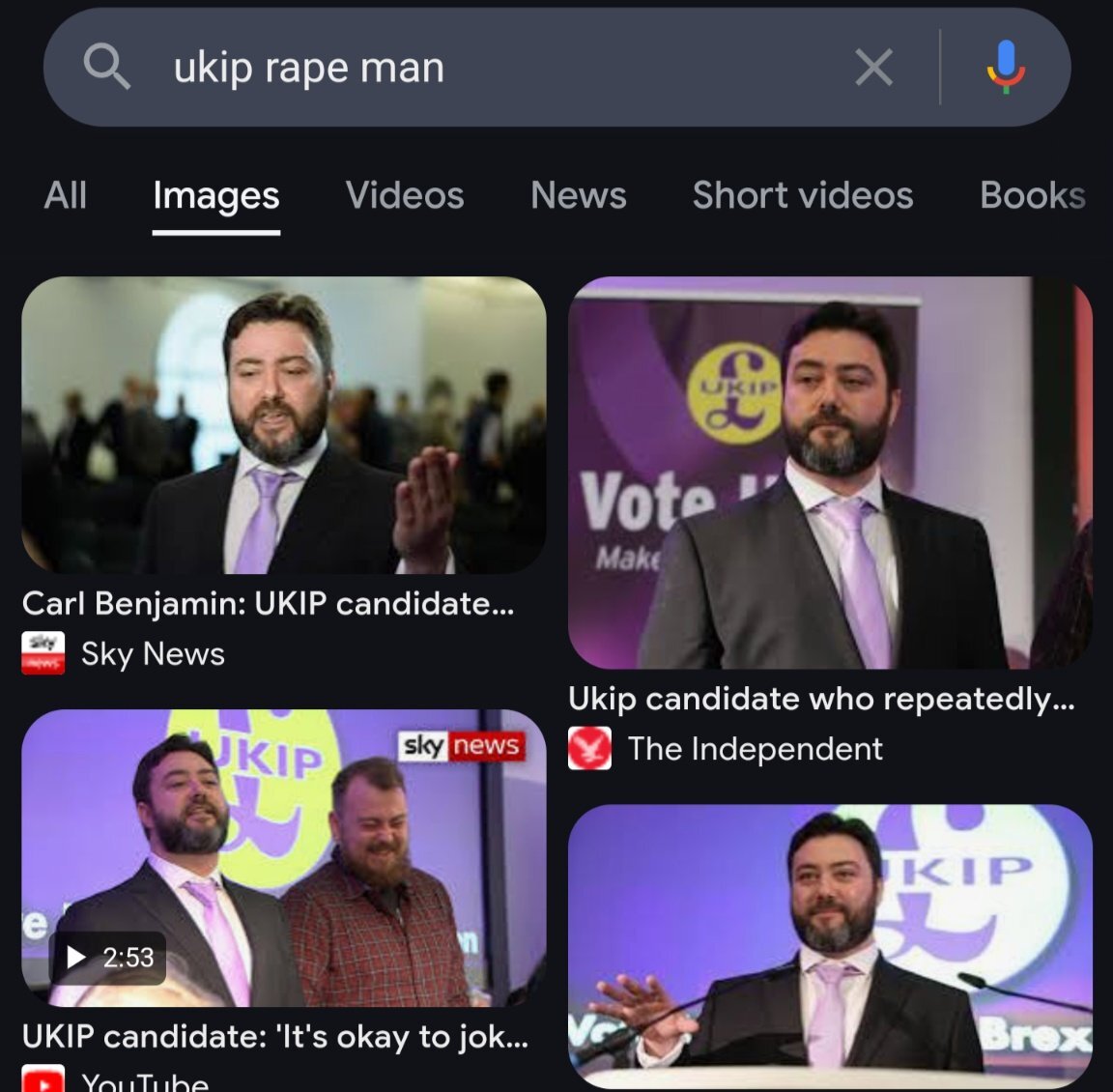Image resolution: width=1113 pixels, height=1092 pixels.
Task: Open The Independent image result
Action: 830,473
